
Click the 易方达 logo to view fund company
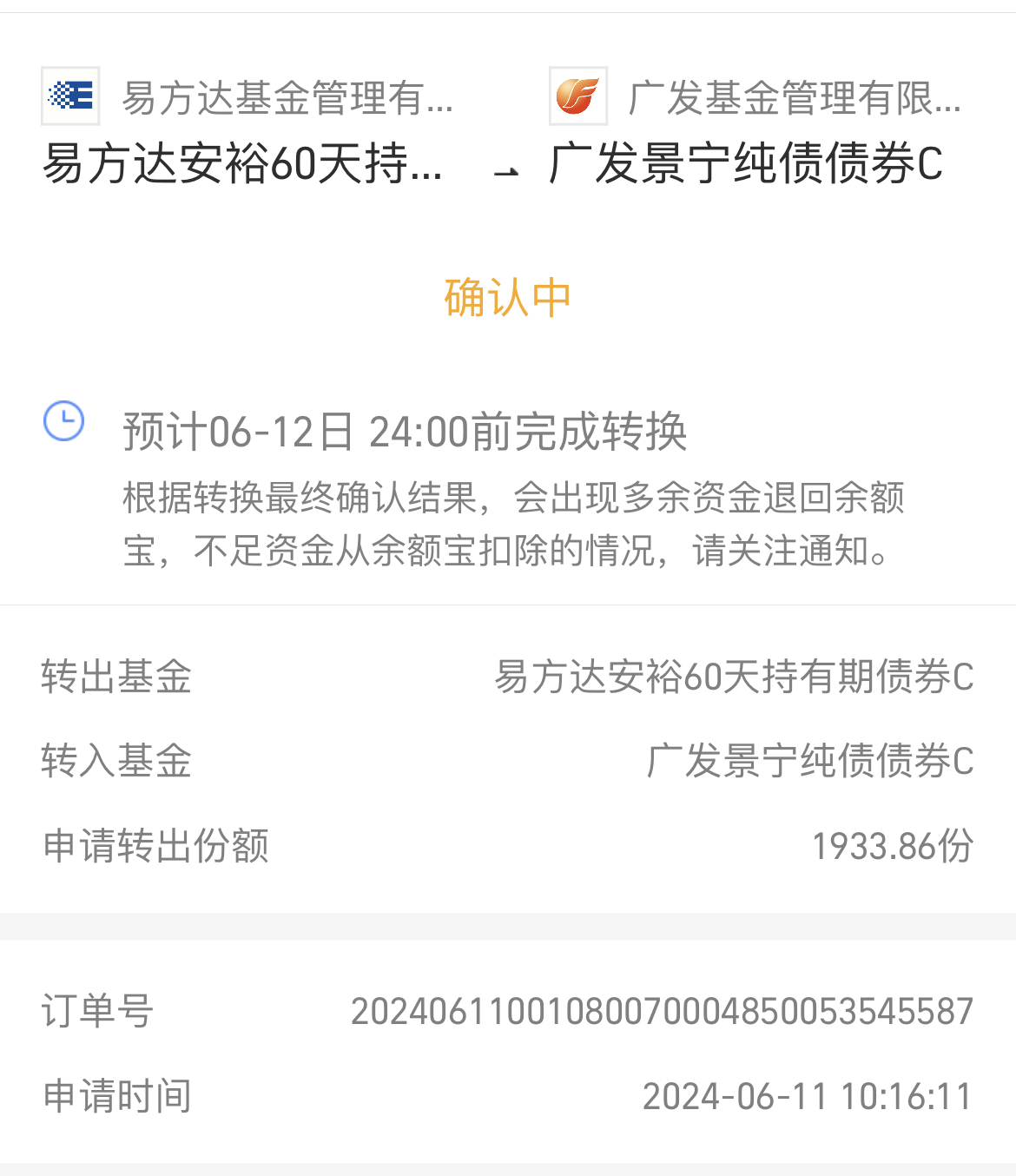(x=68, y=96)
